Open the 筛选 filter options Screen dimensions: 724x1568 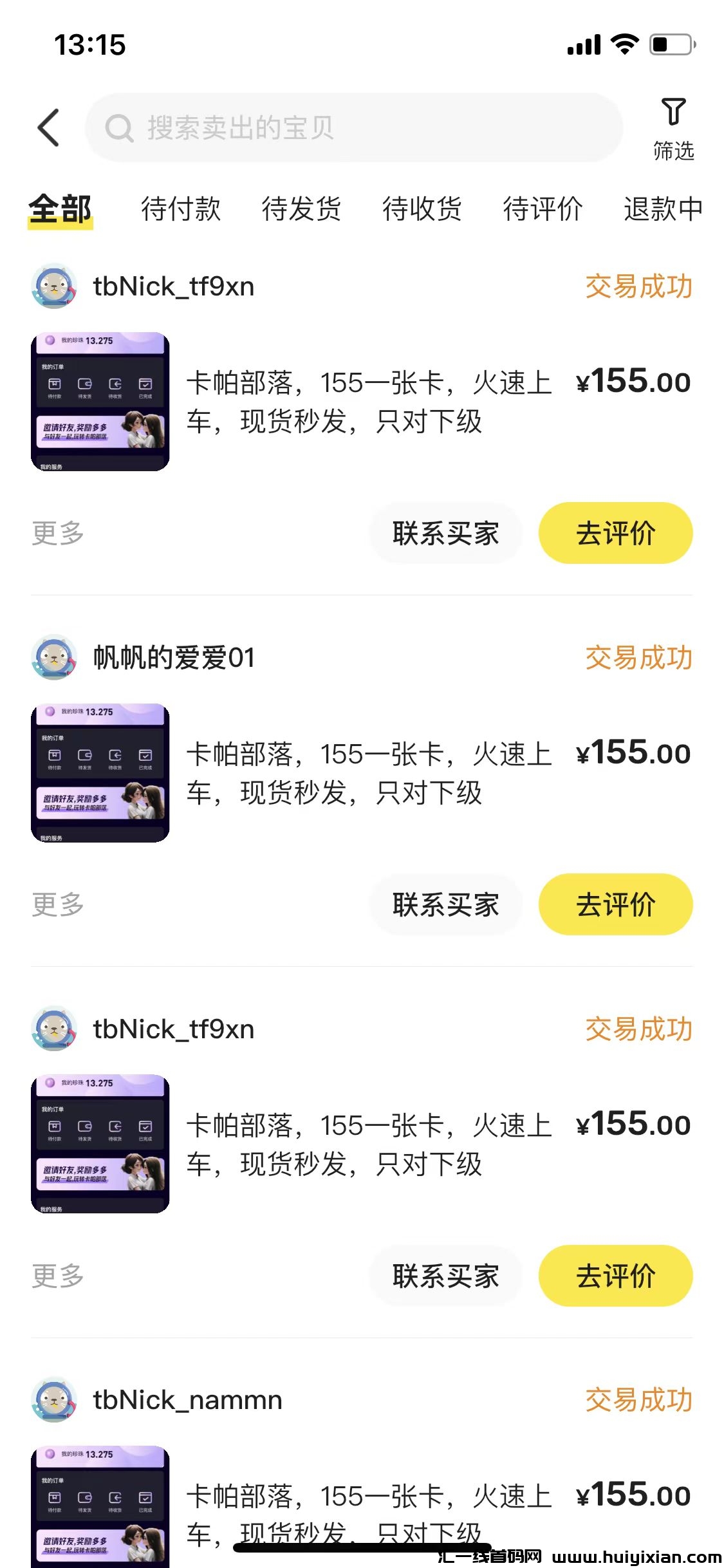tap(673, 129)
